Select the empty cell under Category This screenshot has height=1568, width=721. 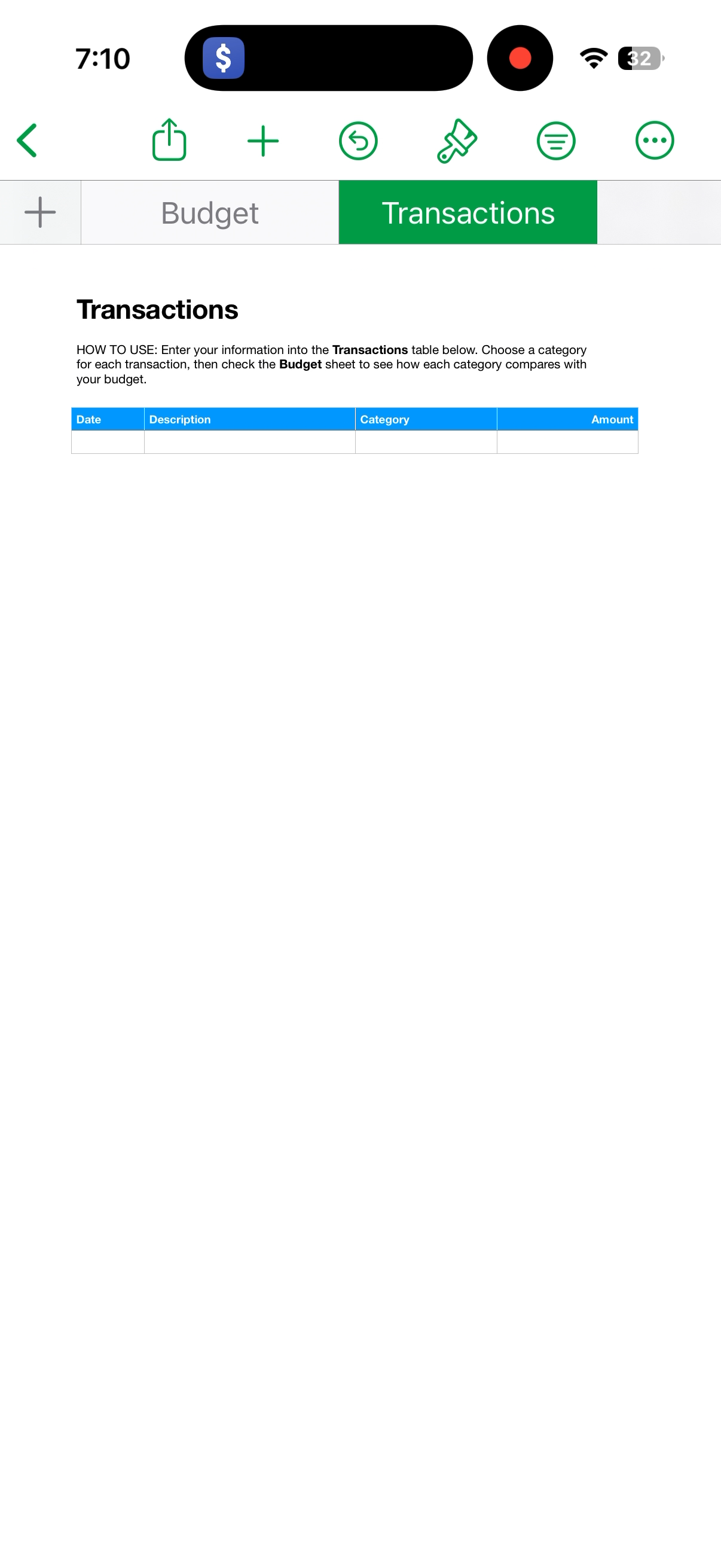[426, 442]
